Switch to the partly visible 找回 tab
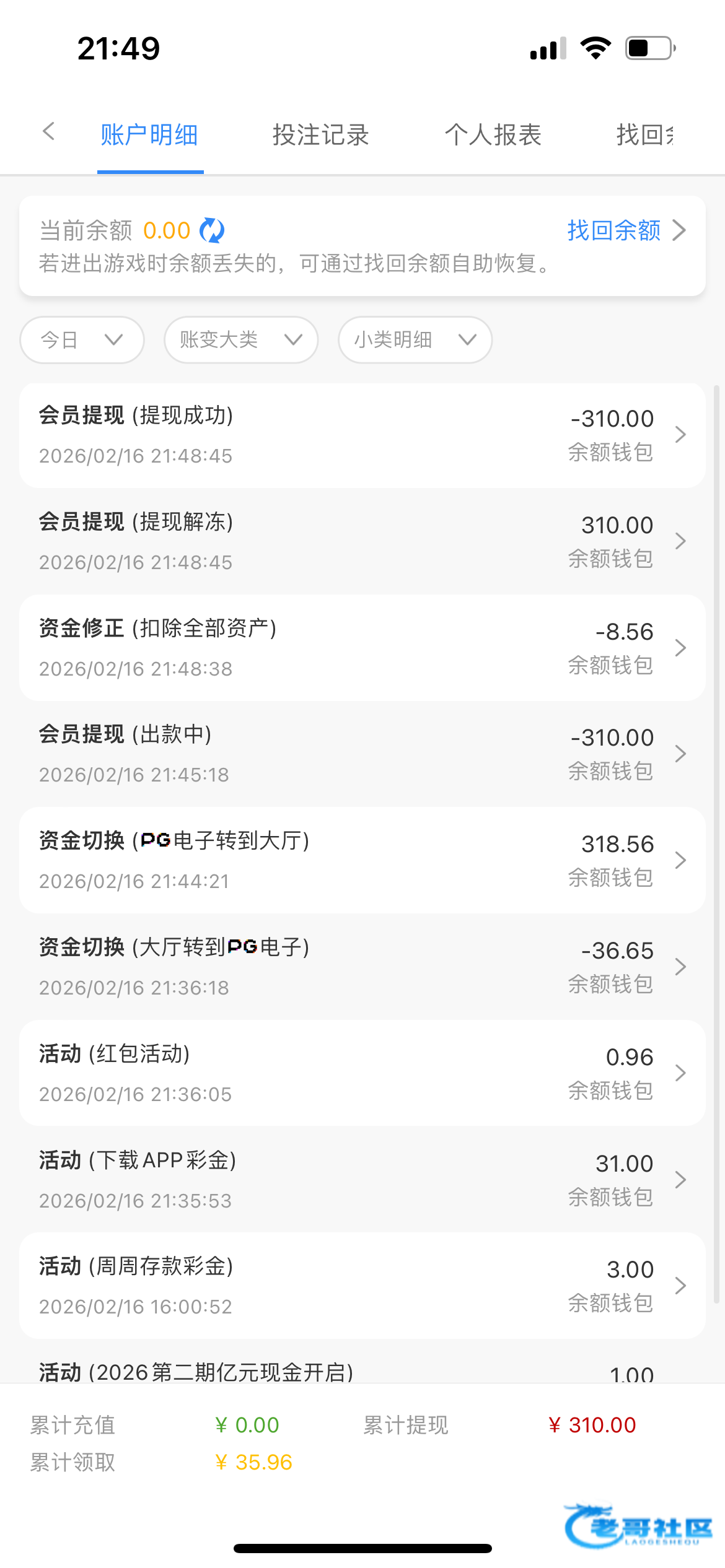 pos(644,135)
